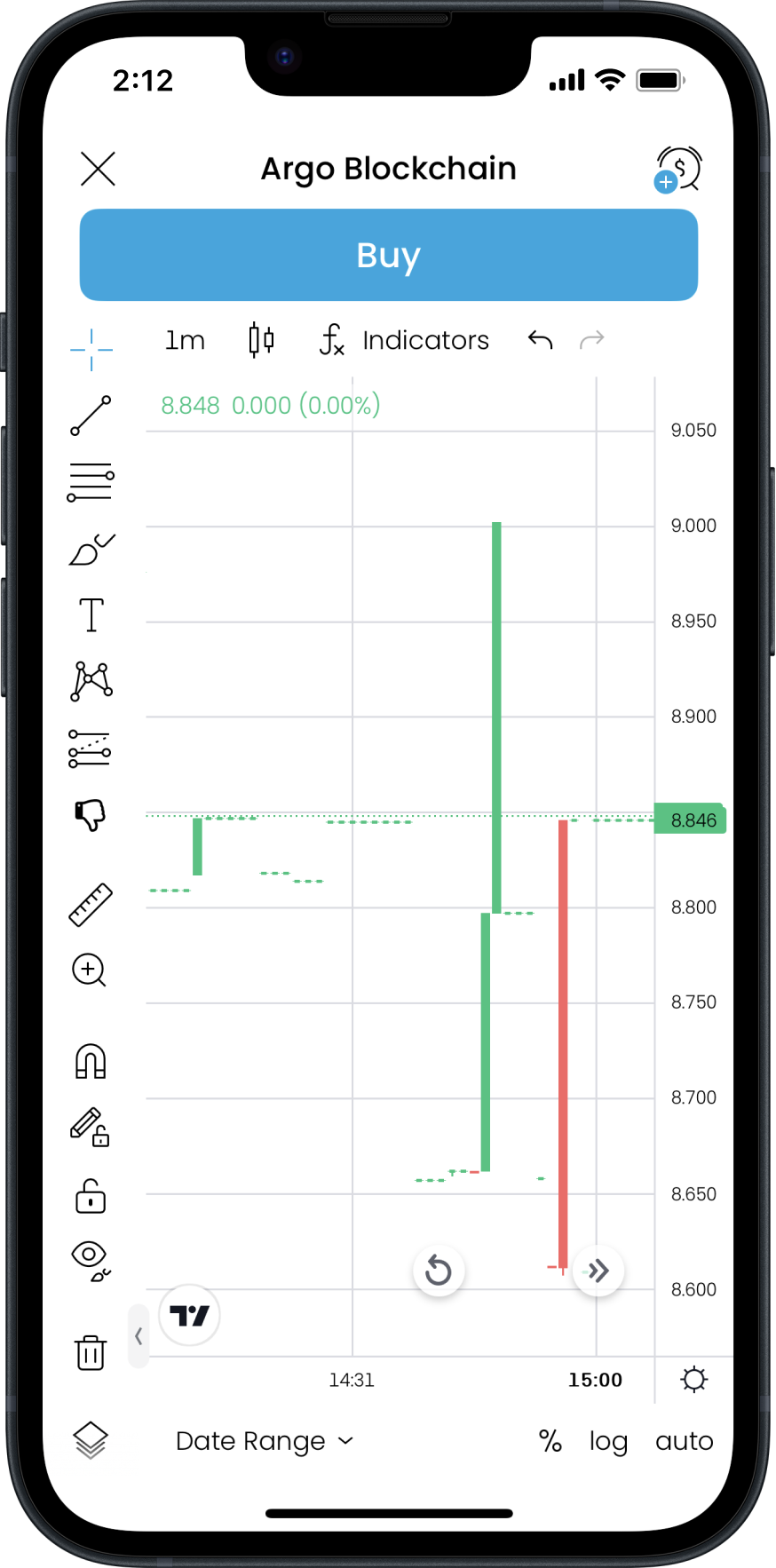
Task: Jump to the latest bar
Action: 598,1271
